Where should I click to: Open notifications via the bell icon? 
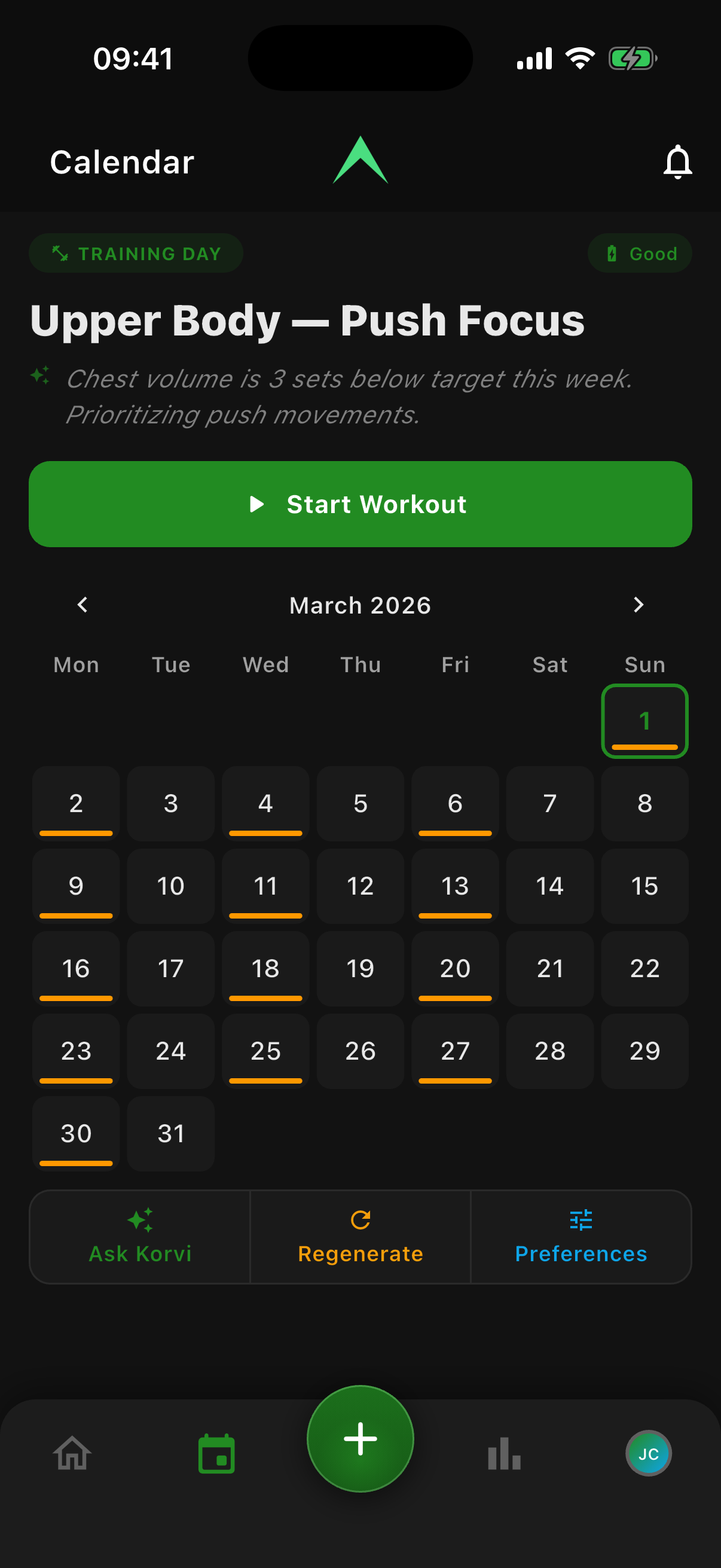pyautogui.click(x=678, y=161)
